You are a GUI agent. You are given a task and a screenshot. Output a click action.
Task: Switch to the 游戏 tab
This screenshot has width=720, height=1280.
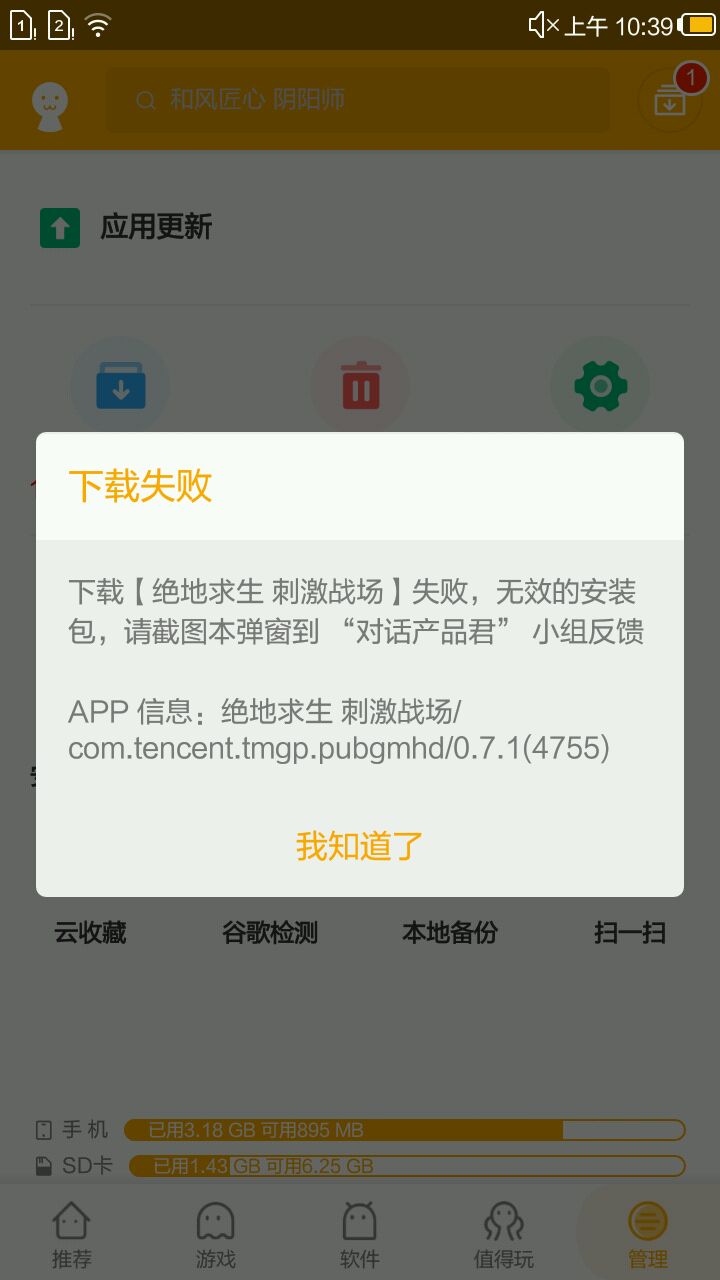point(215,1235)
